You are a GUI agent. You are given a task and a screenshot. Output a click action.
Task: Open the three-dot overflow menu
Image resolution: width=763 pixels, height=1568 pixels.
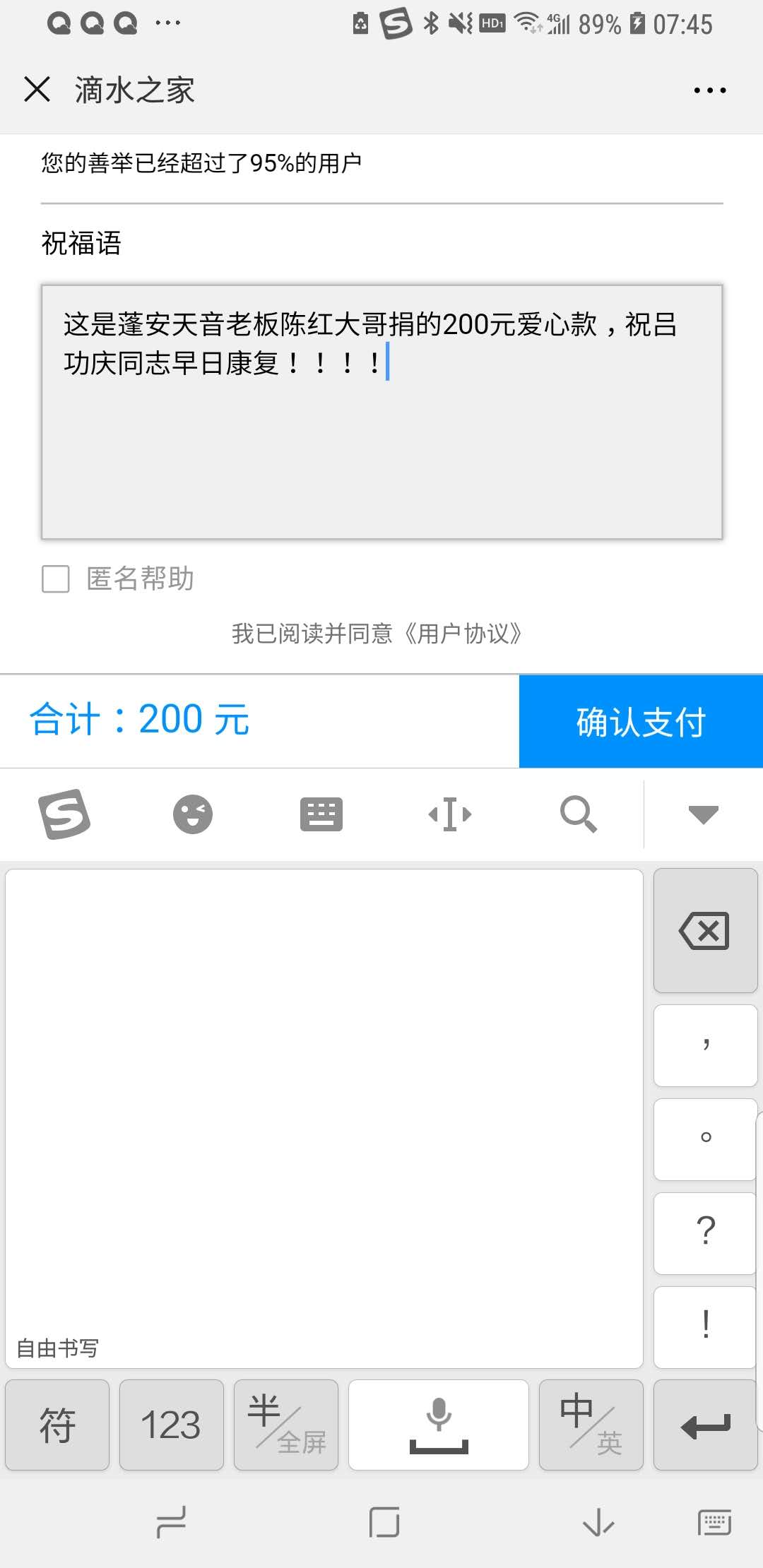pyautogui.click(x=709, y=90)
